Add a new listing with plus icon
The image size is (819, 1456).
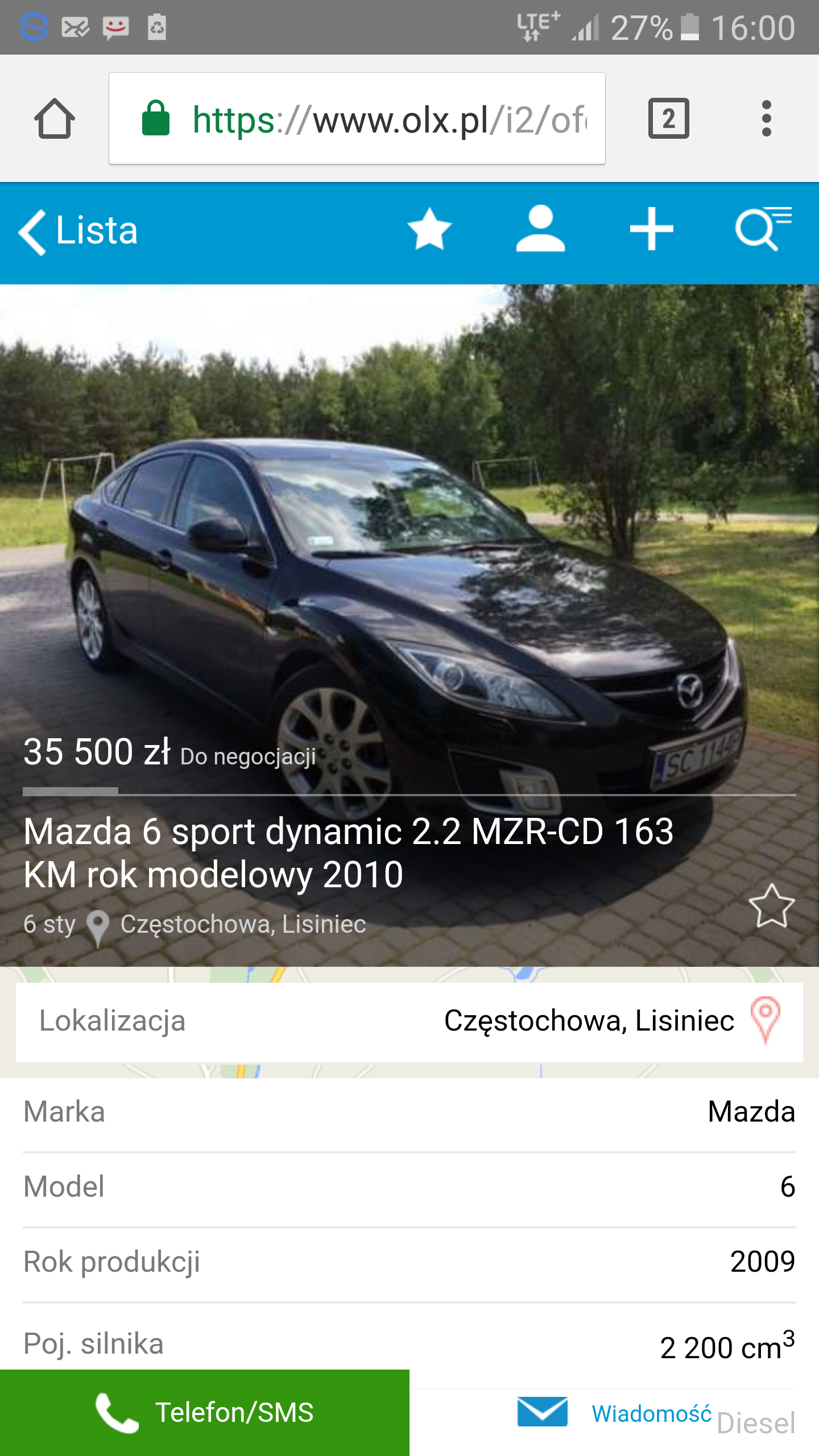click(651, 229)
